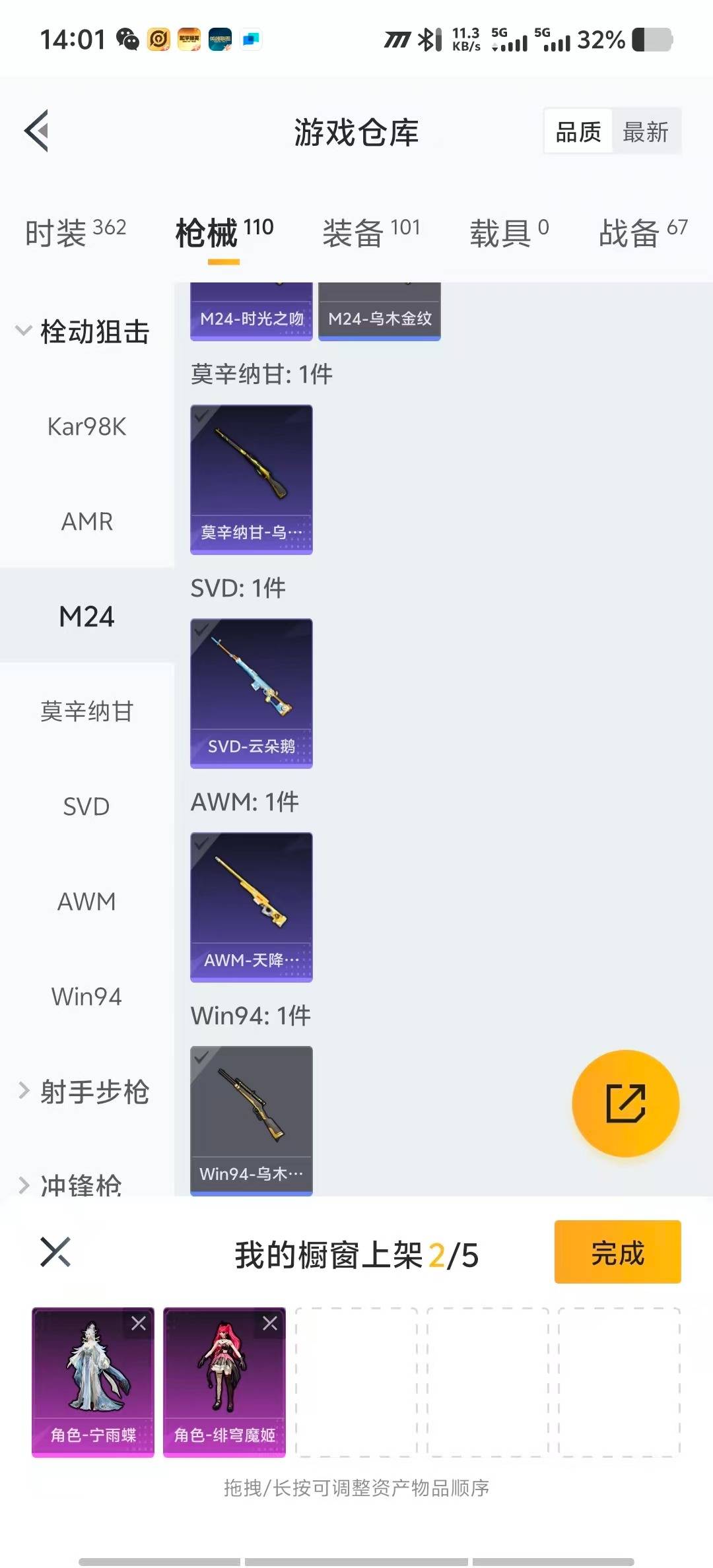Sort items by 最新
Screen dimensions: 713x1568
(645, 132)
